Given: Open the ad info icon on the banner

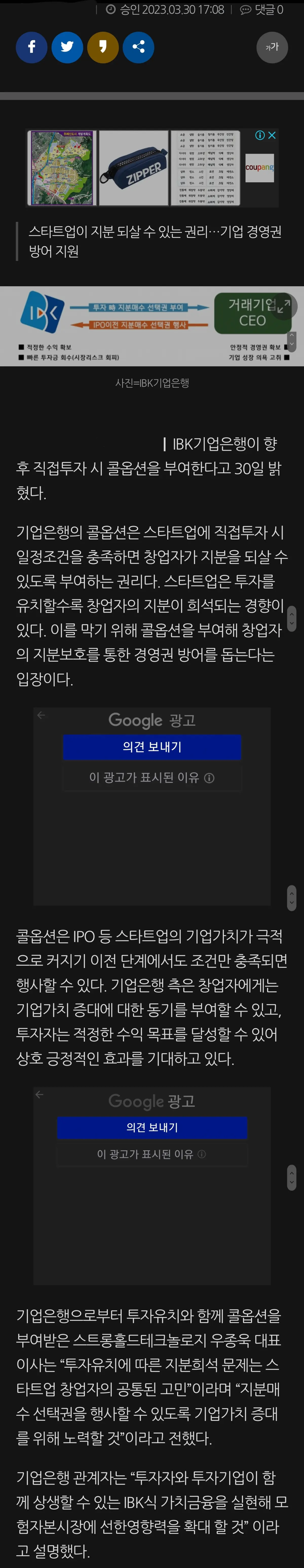Looking at the screenshot, I should click(260, 135).
